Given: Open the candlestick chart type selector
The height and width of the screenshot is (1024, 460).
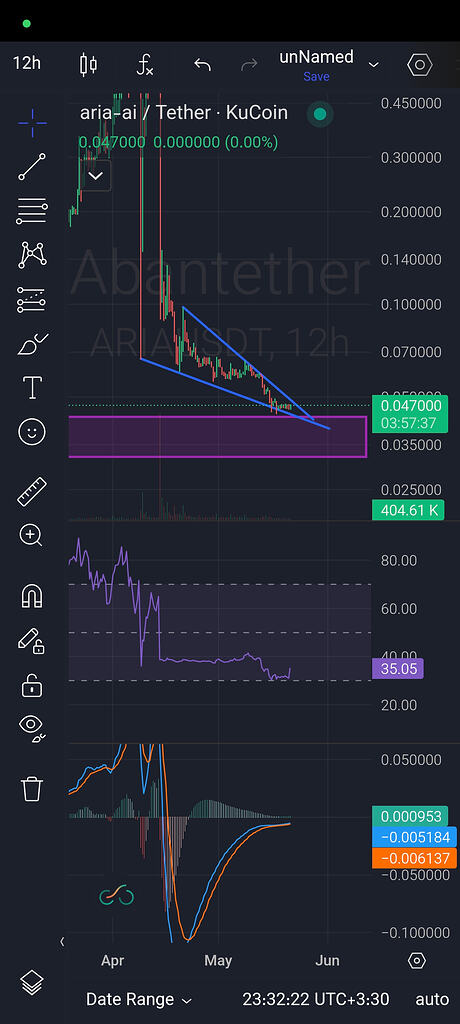Looking at the screenshot, I should pyautogui.click(x=88, y=64).
